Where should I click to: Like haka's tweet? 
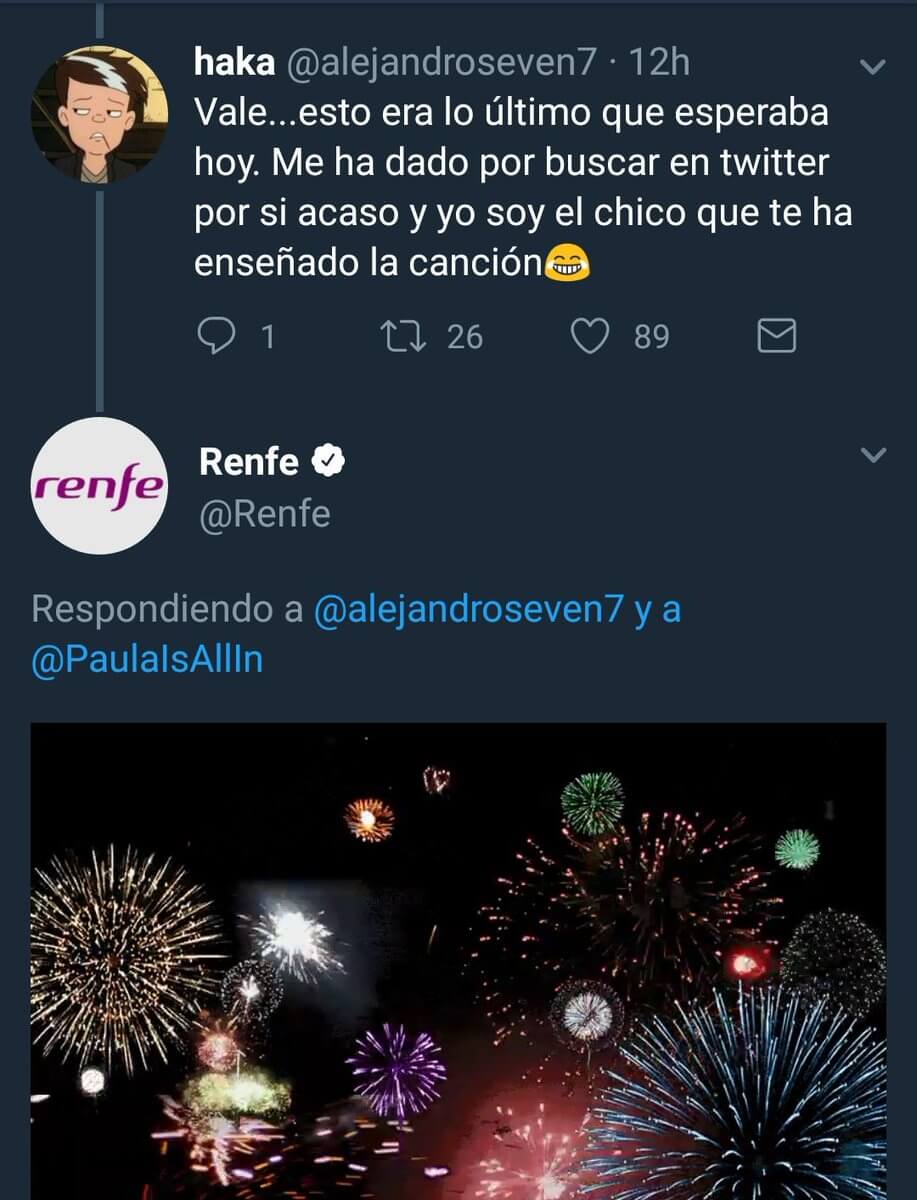(590, 337)
